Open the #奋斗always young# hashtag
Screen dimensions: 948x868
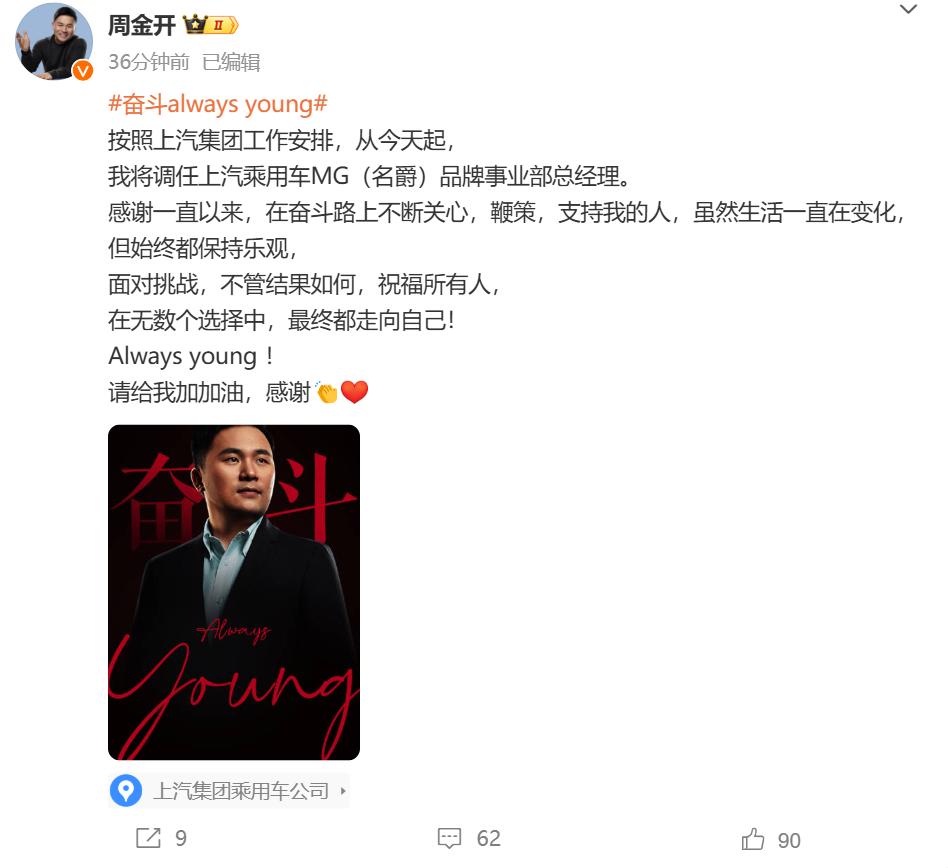coord(217,104)
